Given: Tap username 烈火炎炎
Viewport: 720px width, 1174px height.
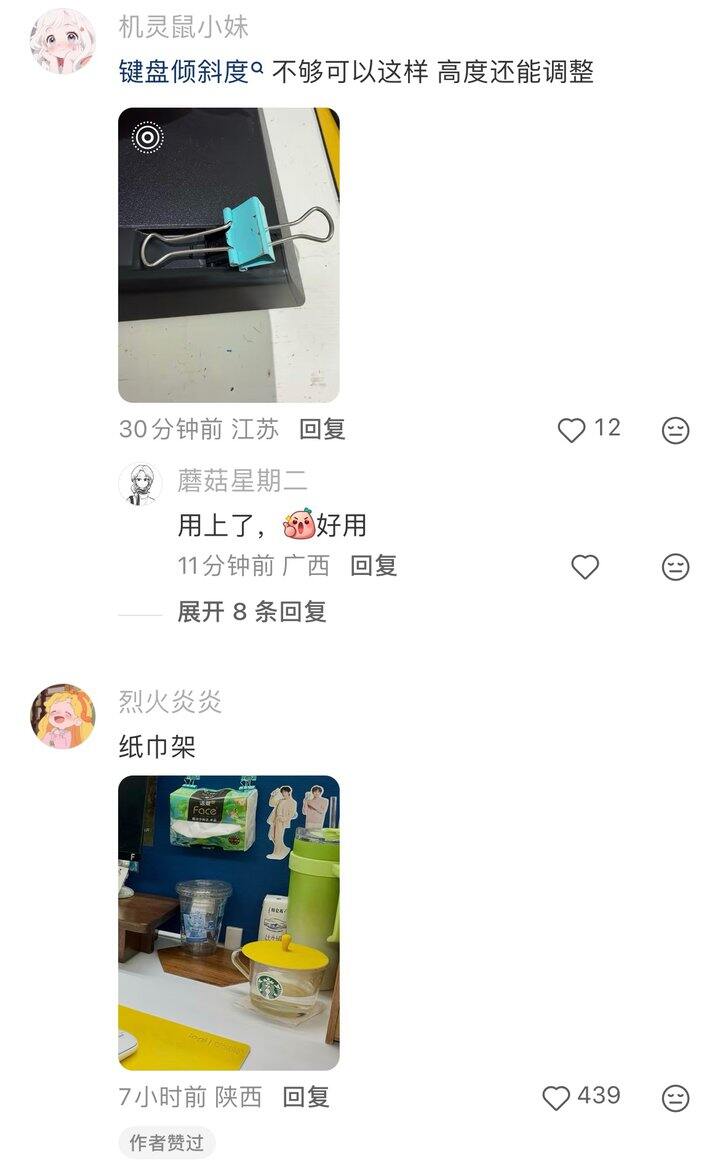Looking at the screenshot, I should coord(170,702).
